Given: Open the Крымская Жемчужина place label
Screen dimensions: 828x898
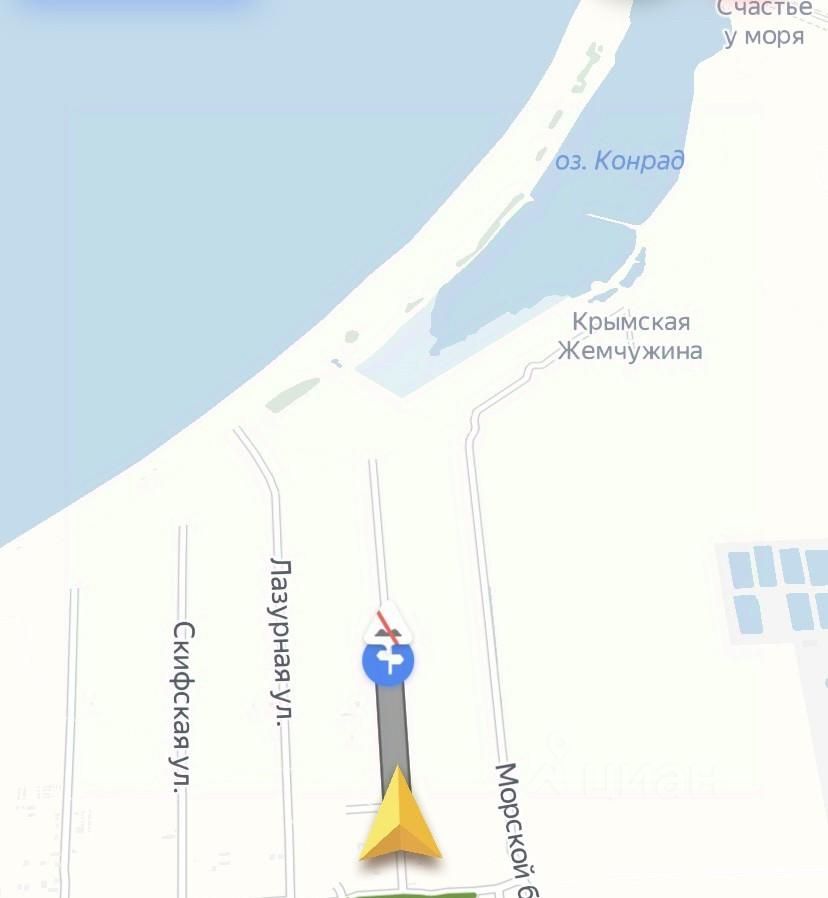Looking at the screenshot, I should pyautogui.click(x=630, y=337).
